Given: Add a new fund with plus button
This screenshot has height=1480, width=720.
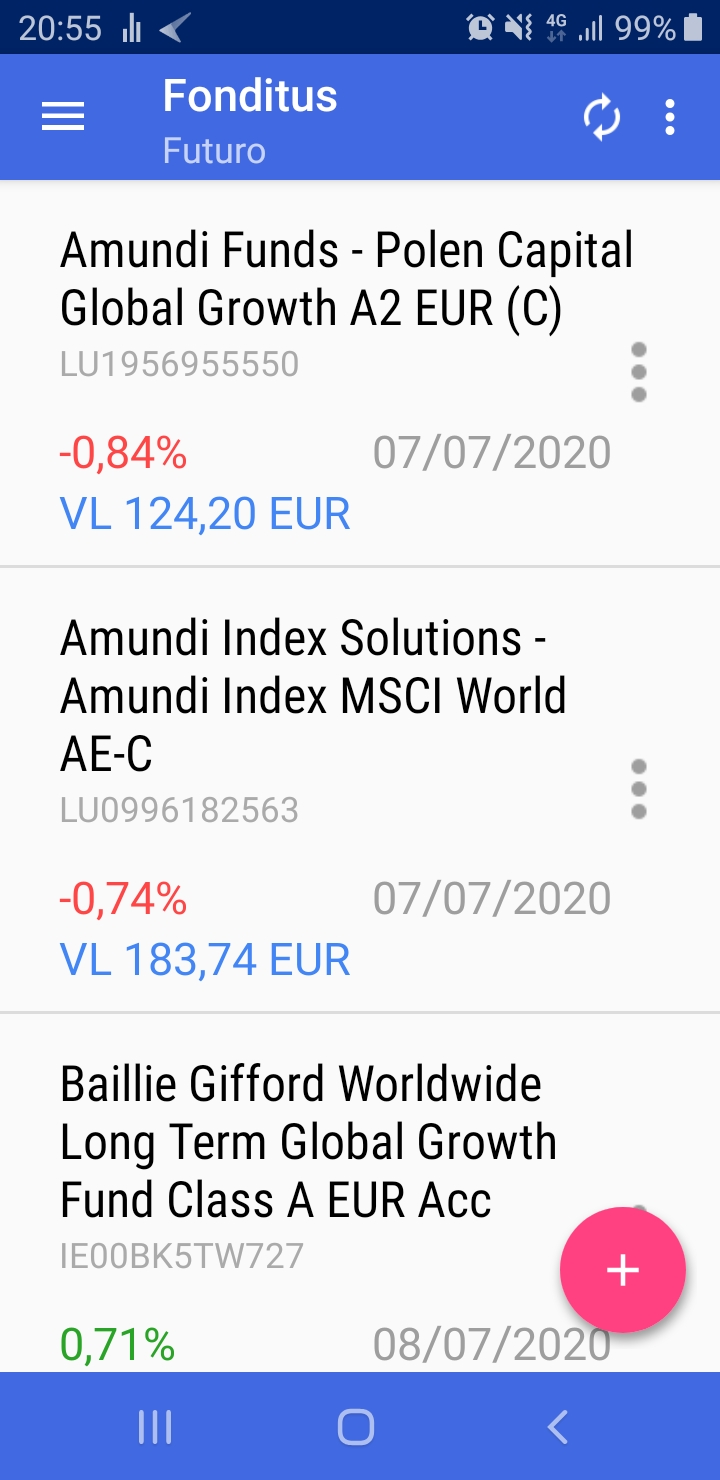Looking at the screenshot, I should click(x=623, y=1270).
